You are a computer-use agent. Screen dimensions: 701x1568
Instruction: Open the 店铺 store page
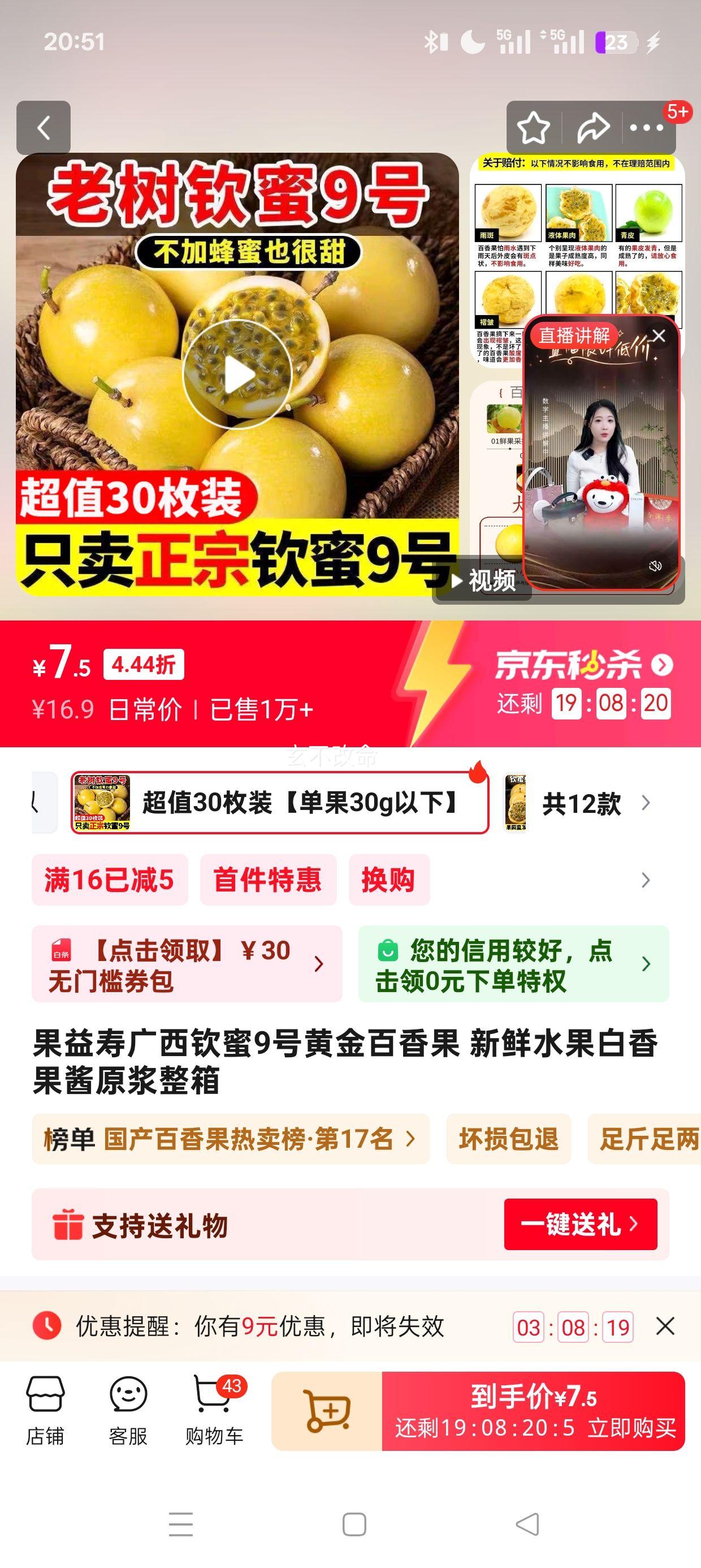click(45, 1409)
